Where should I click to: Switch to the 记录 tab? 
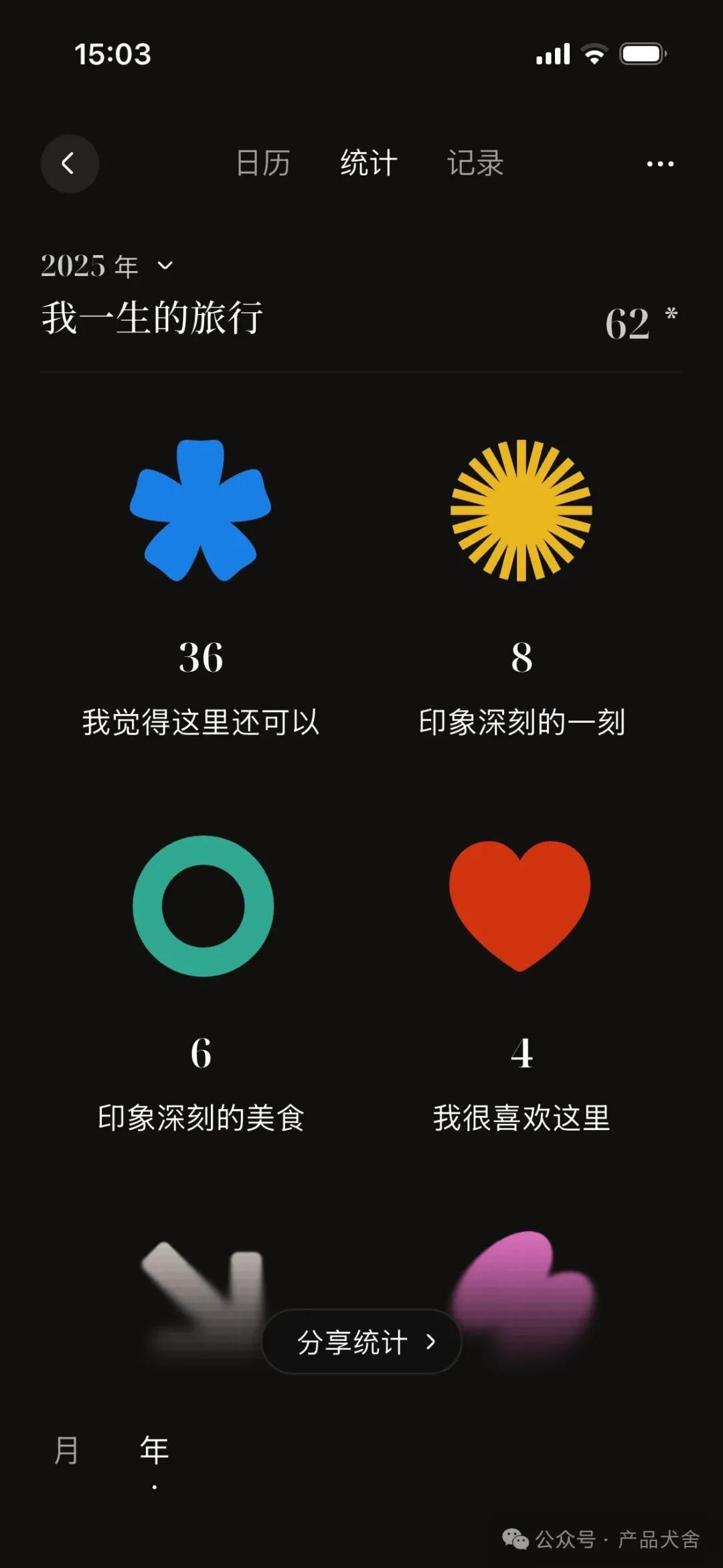(x=475, y=163)
